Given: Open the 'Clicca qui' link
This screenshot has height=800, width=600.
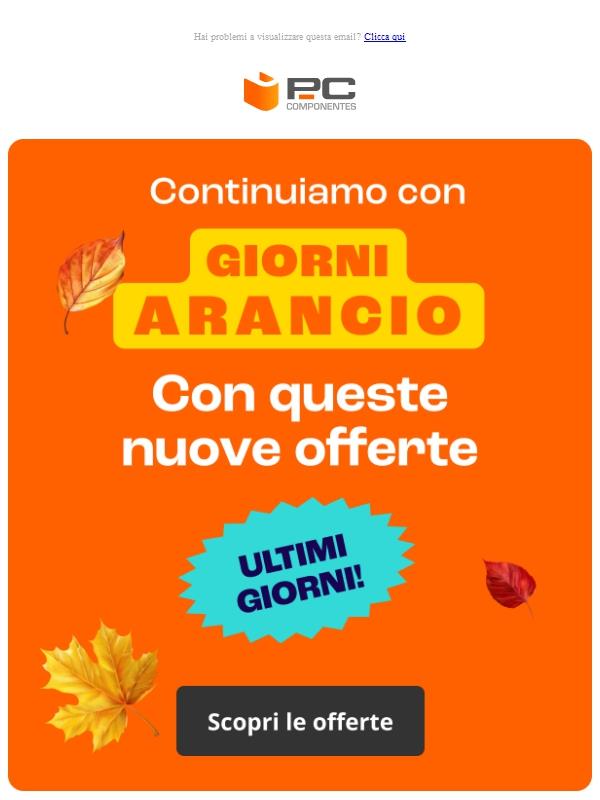Looking at the screenshot, I should coord(385,37).
